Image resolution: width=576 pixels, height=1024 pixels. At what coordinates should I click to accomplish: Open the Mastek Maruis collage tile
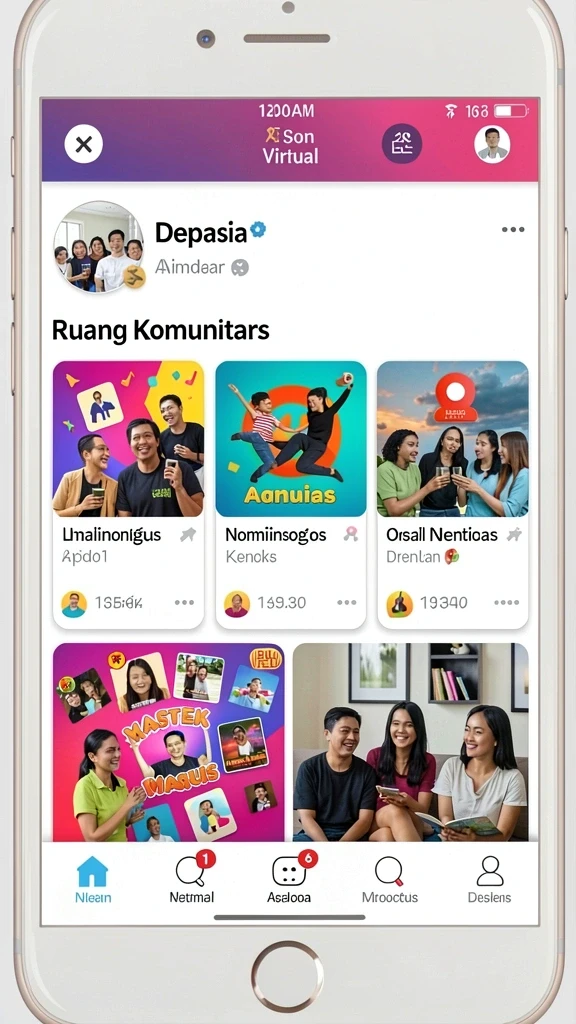[x=168, y=742]
